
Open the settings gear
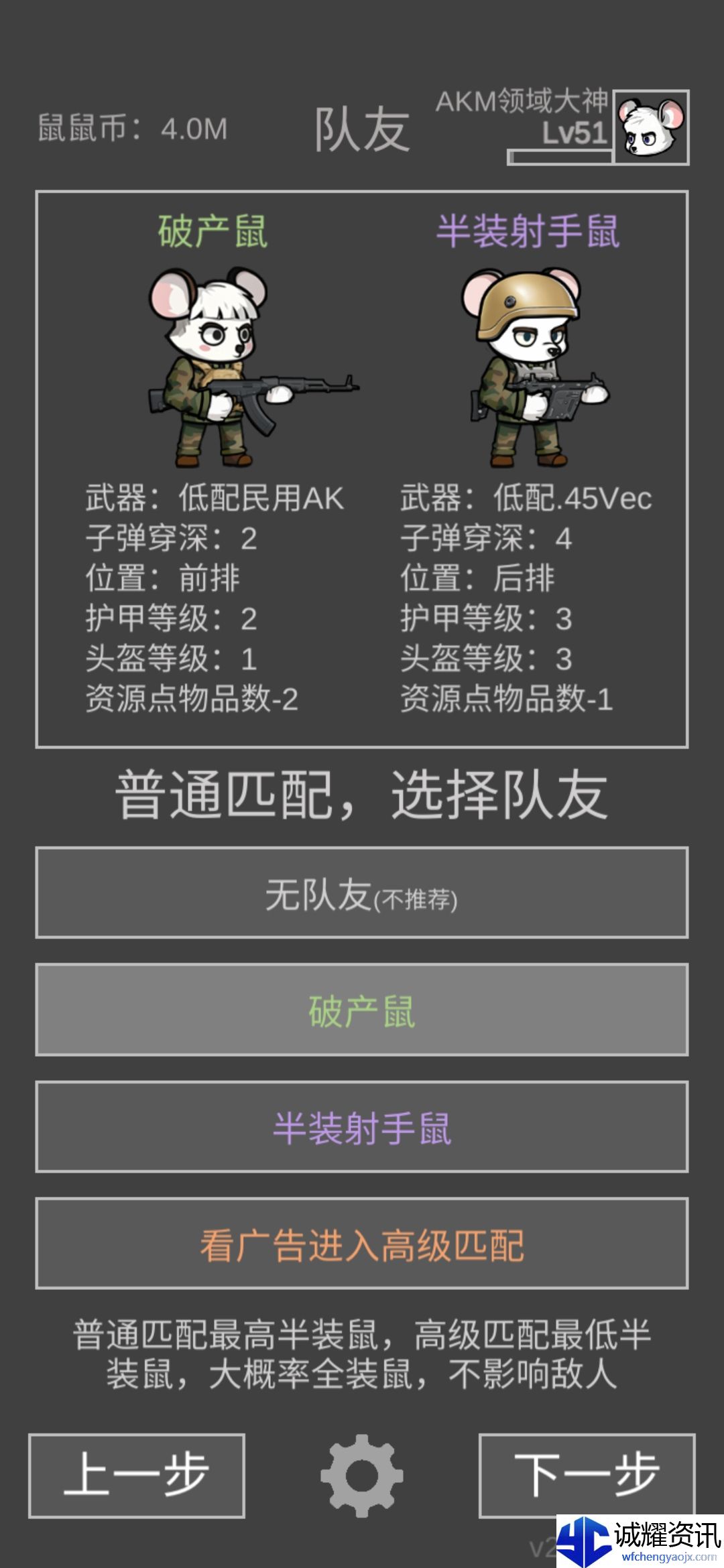coord(362,1476)
